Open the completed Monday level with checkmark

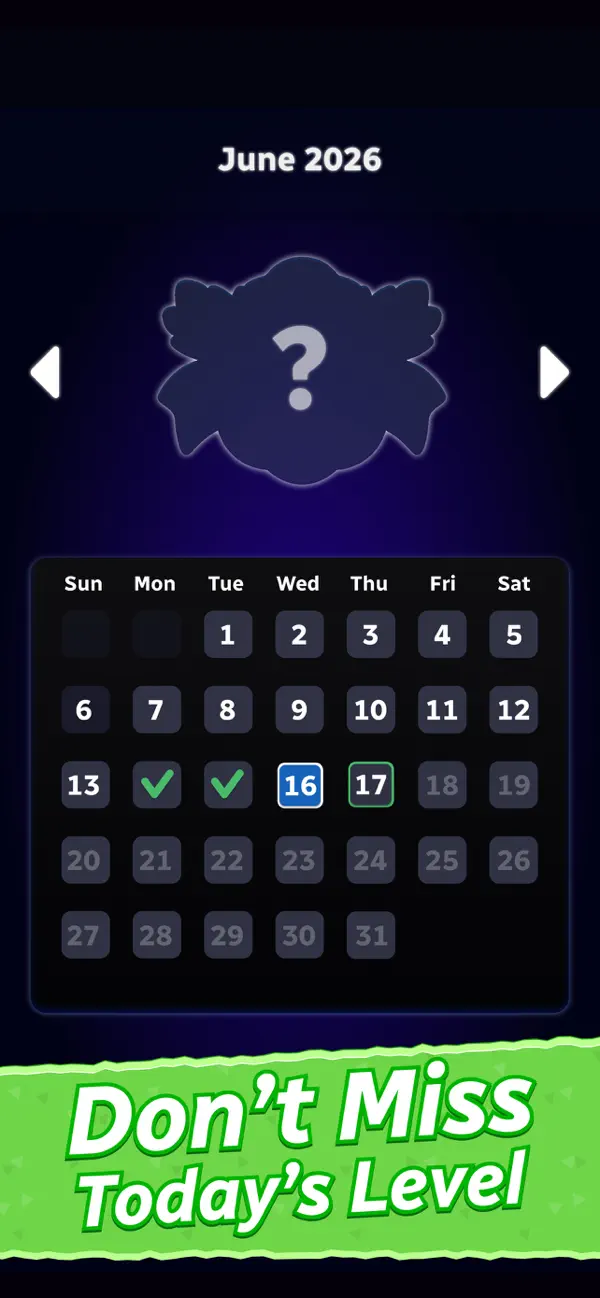coord(157,785)
